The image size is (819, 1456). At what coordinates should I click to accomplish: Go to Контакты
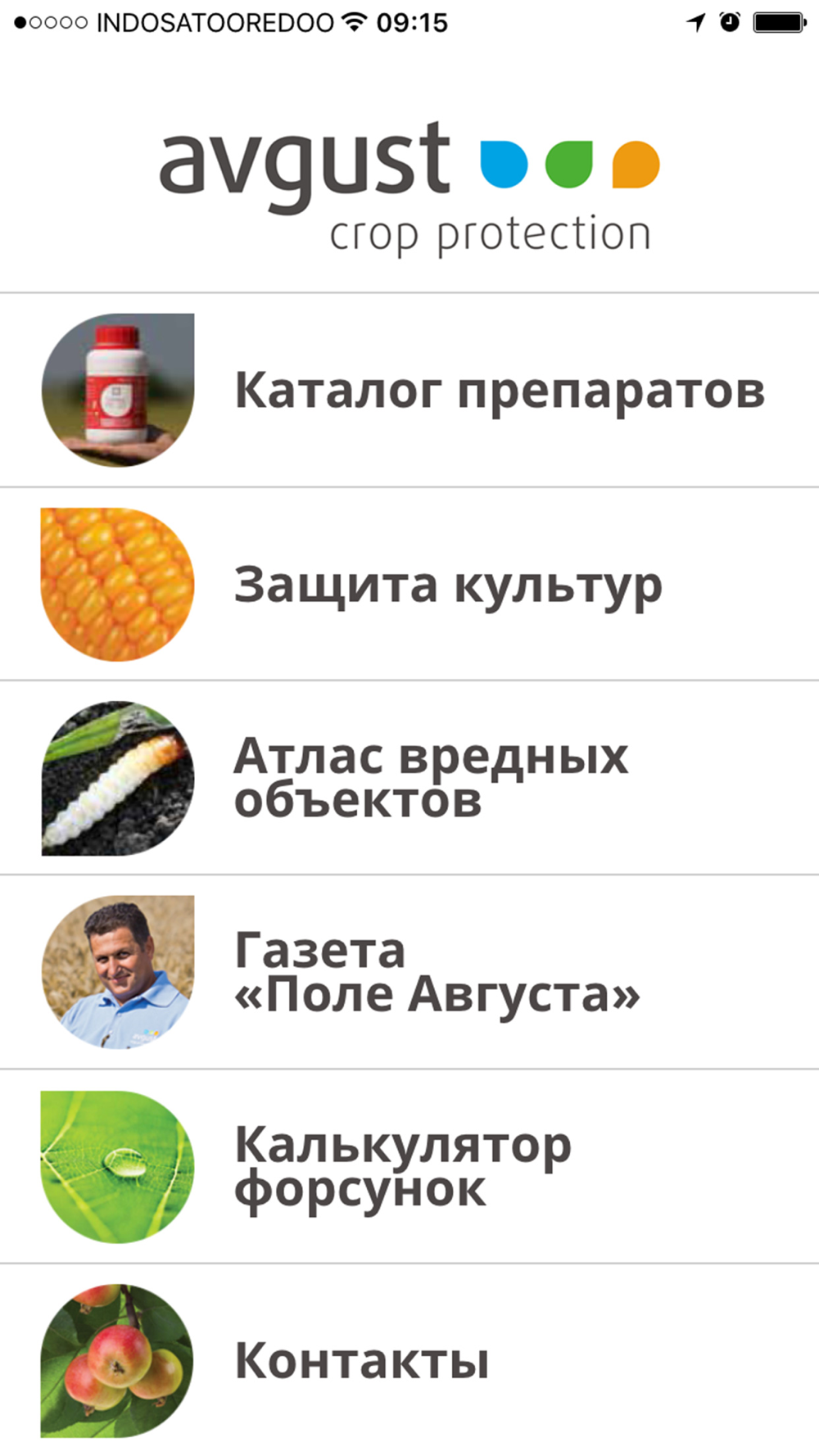pos(362,1360)
